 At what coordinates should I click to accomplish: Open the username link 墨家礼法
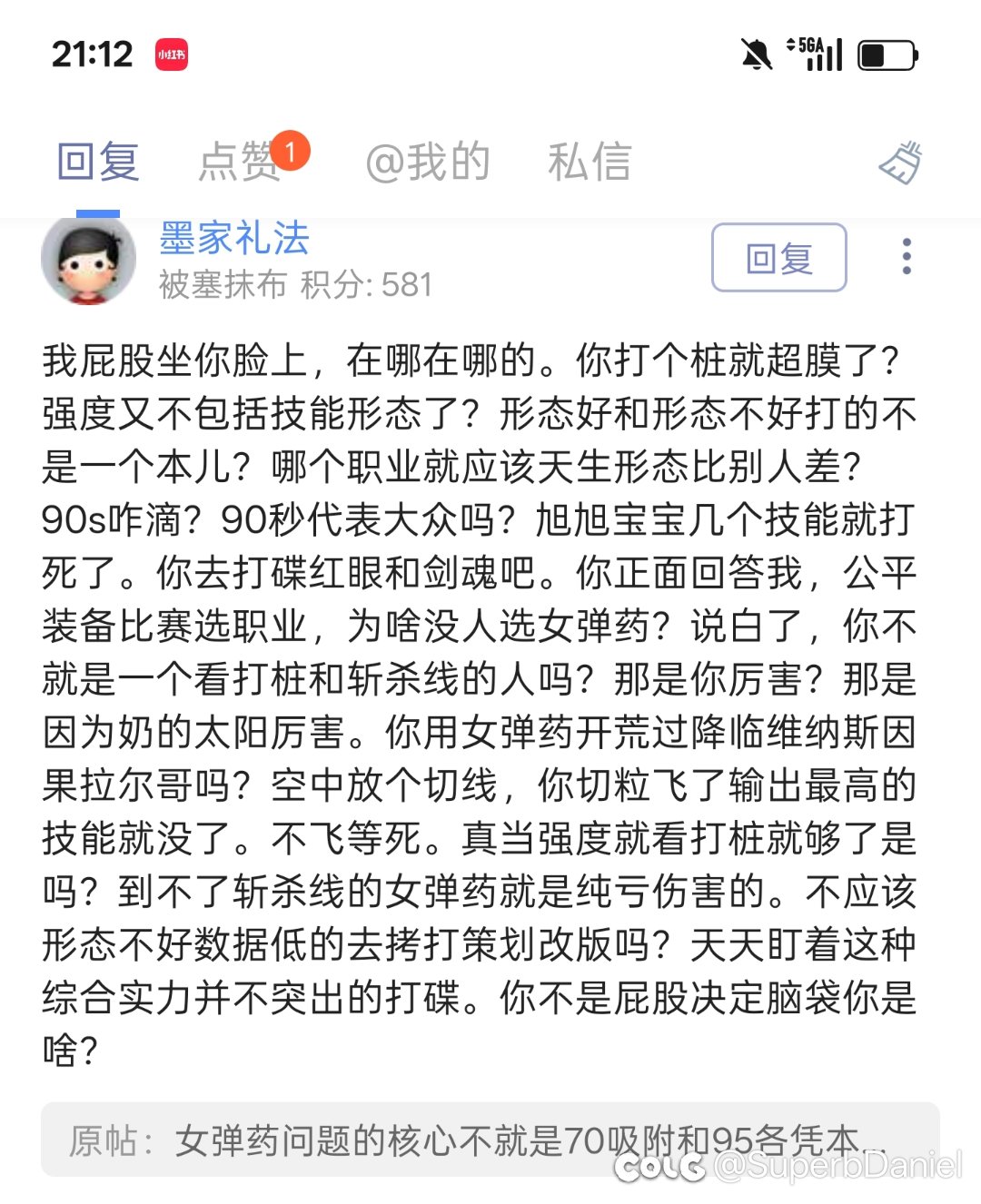click(x=234, y=239)
